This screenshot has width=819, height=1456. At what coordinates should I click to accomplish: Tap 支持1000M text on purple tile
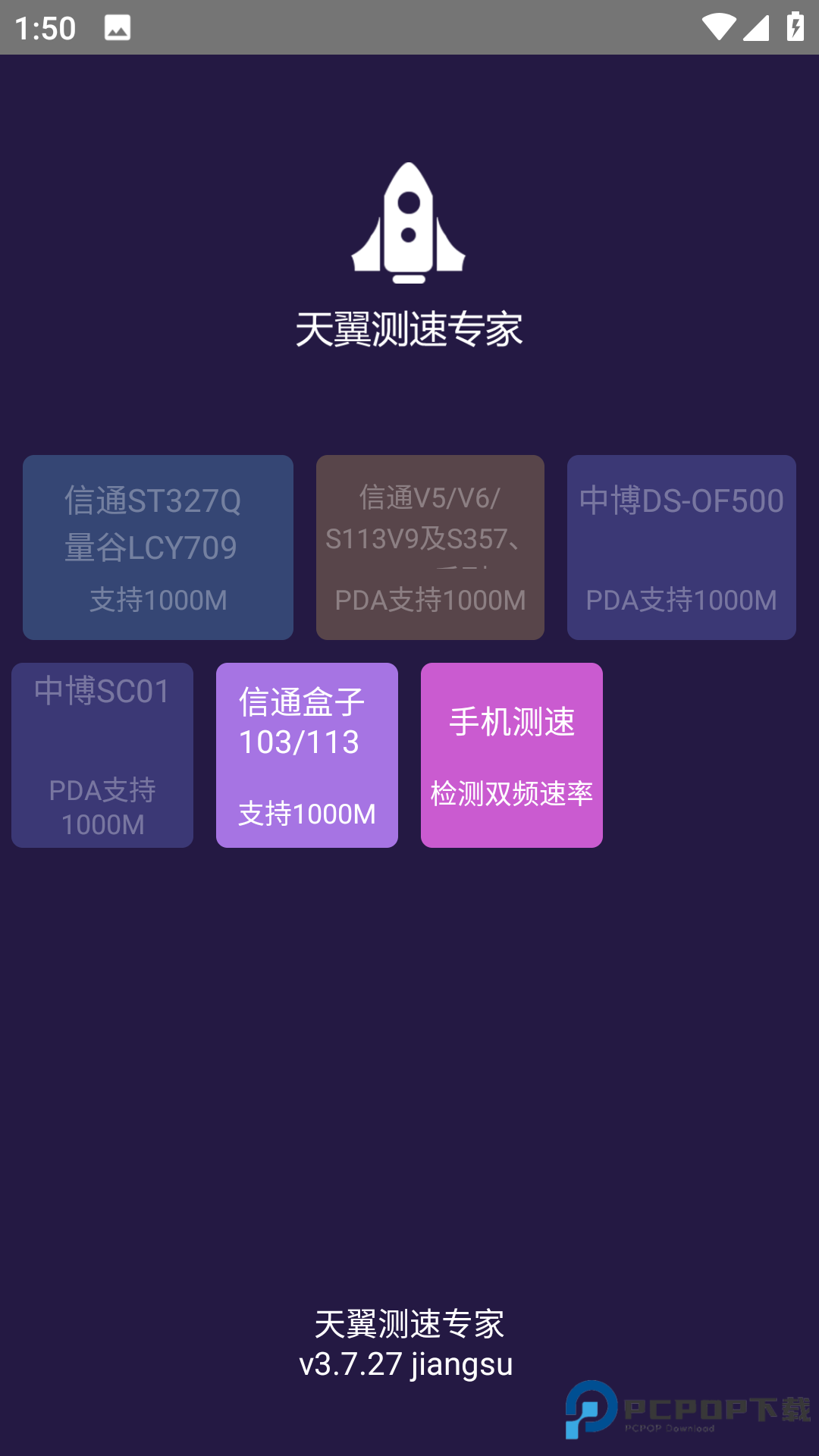(x=306, y=816)
